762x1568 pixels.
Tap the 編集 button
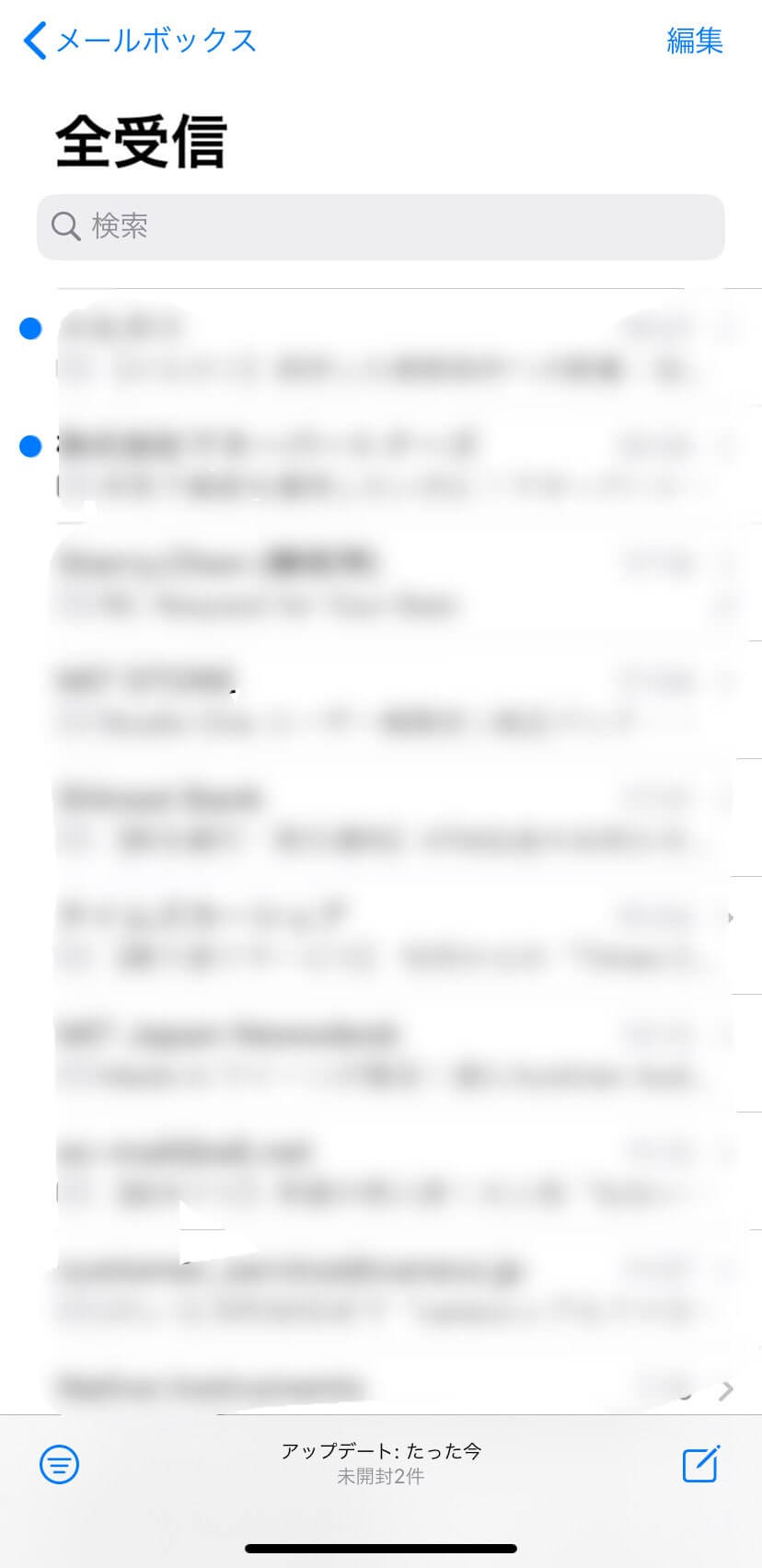pos(694,40)
